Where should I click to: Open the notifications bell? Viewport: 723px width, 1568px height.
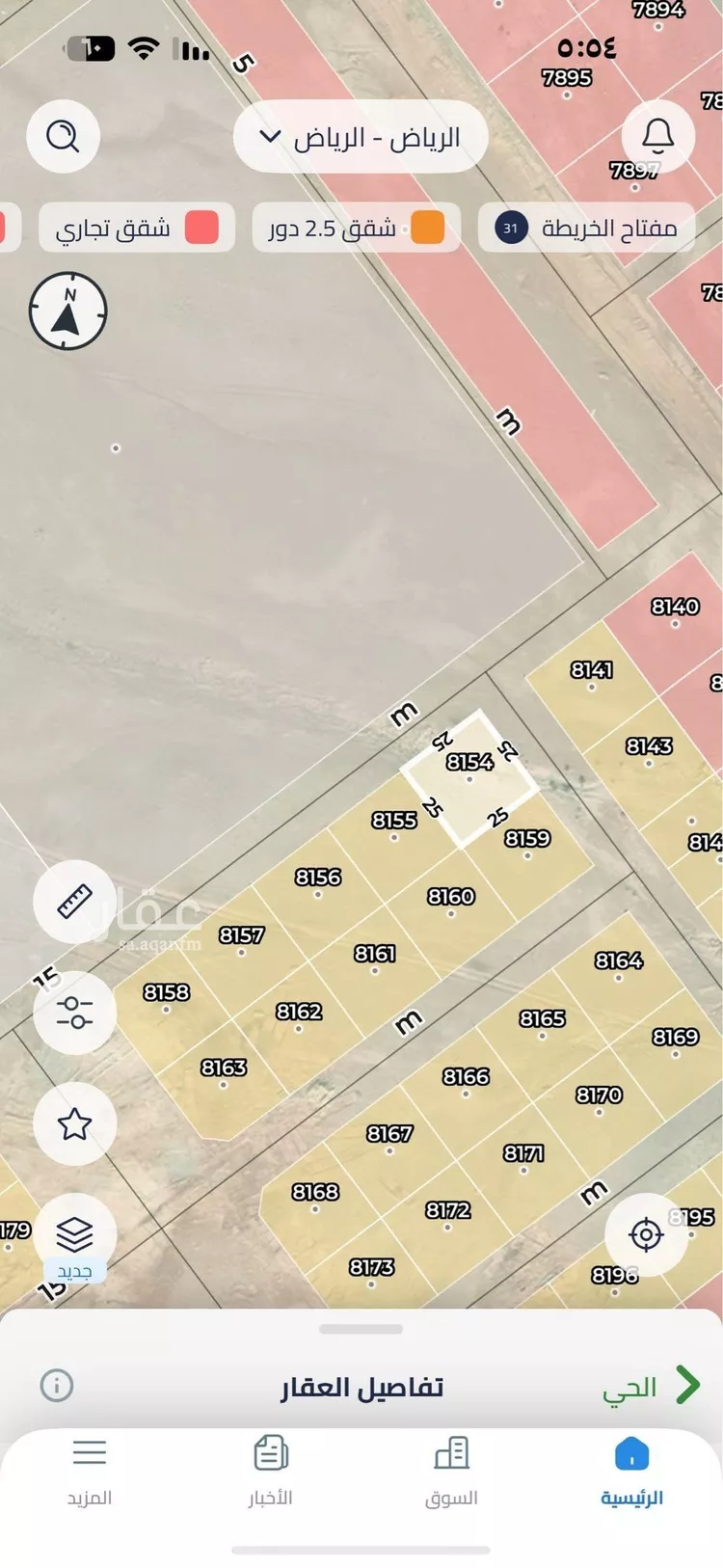pyautogui.click(x=657, y=137)
